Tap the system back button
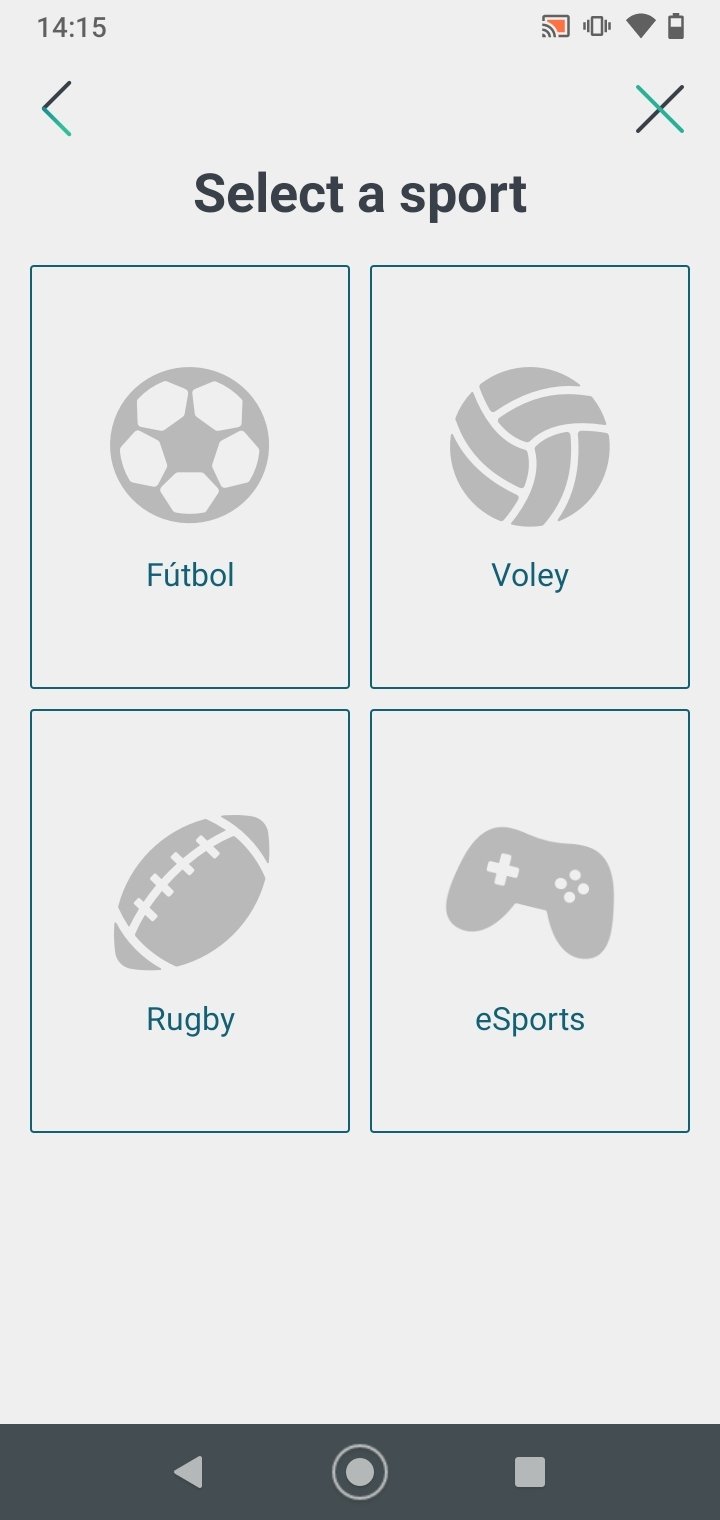Screen dimensions: 720x1520 [x=188, y=1472]
